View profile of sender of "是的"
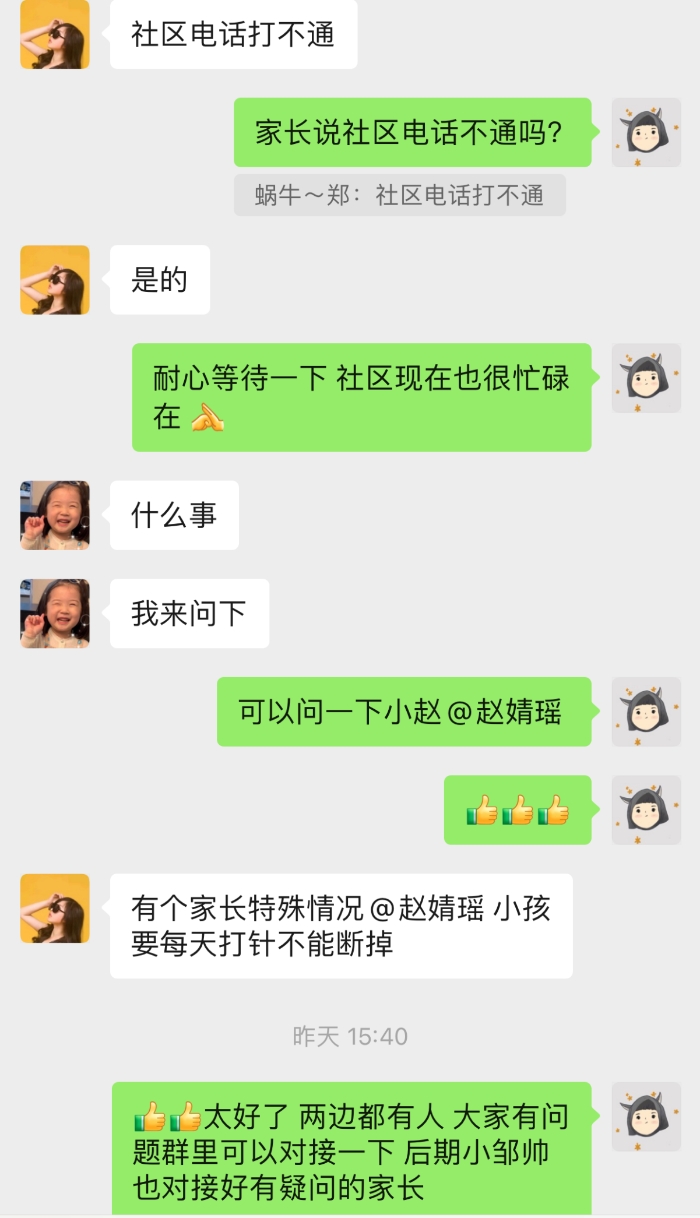700x1218 pixels. [x=55, y=280]
